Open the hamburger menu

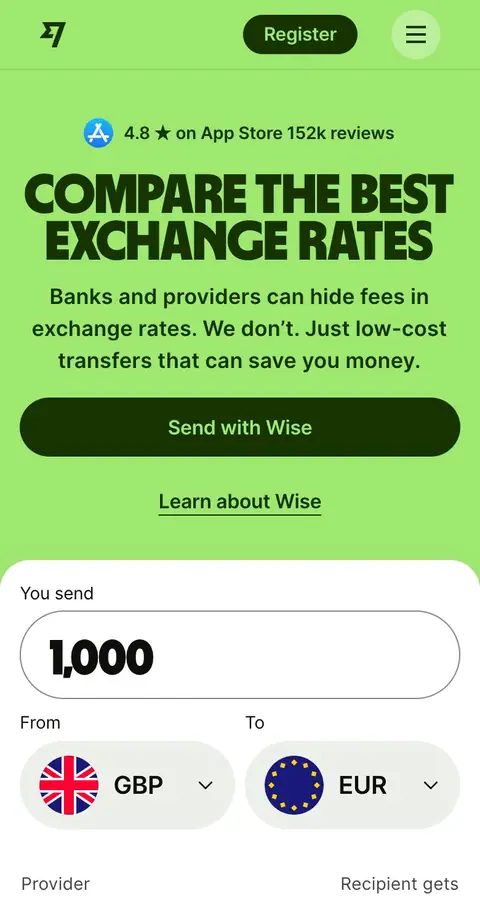coord(416,34)
